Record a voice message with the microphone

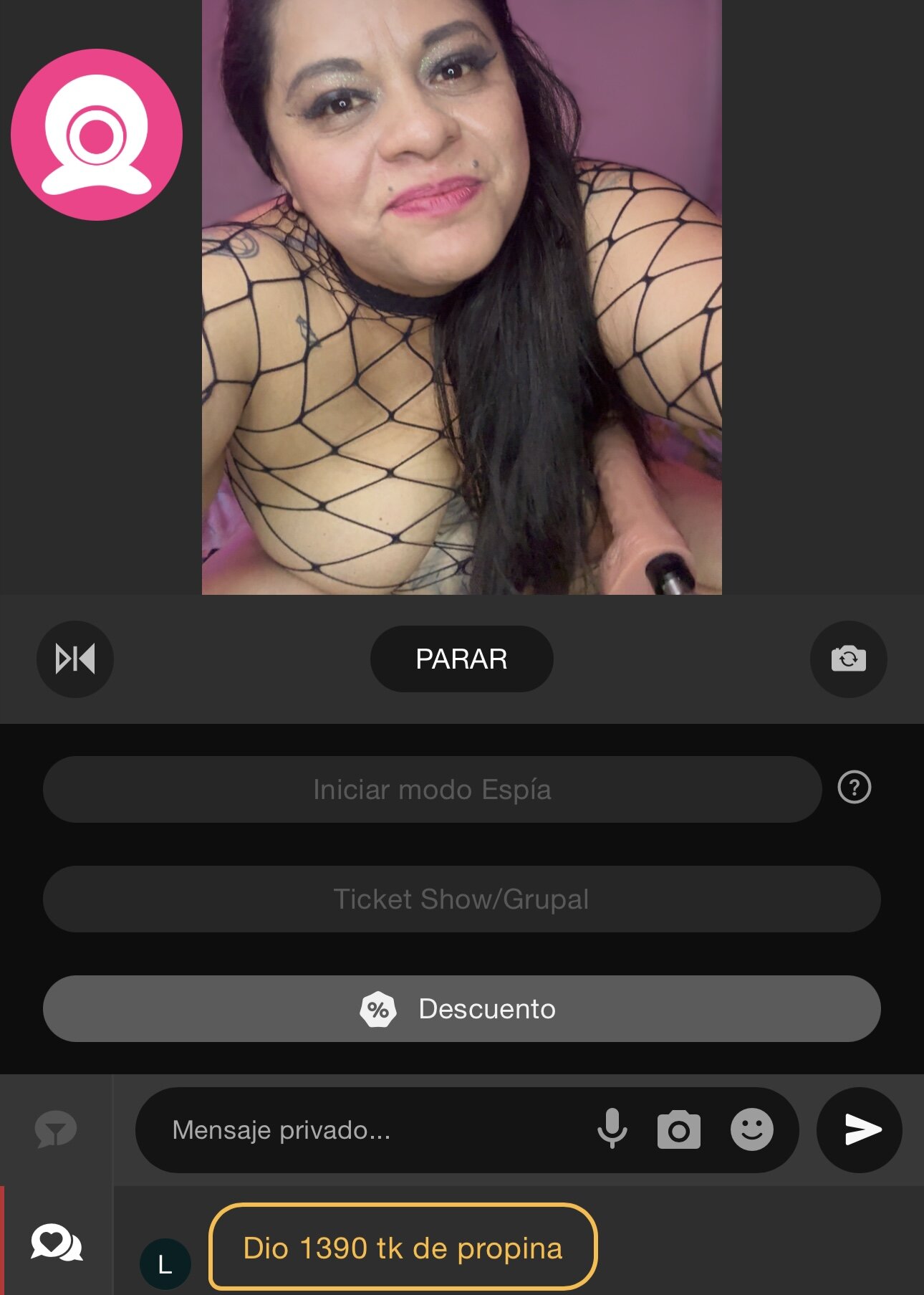click(x=612, y=1129)
